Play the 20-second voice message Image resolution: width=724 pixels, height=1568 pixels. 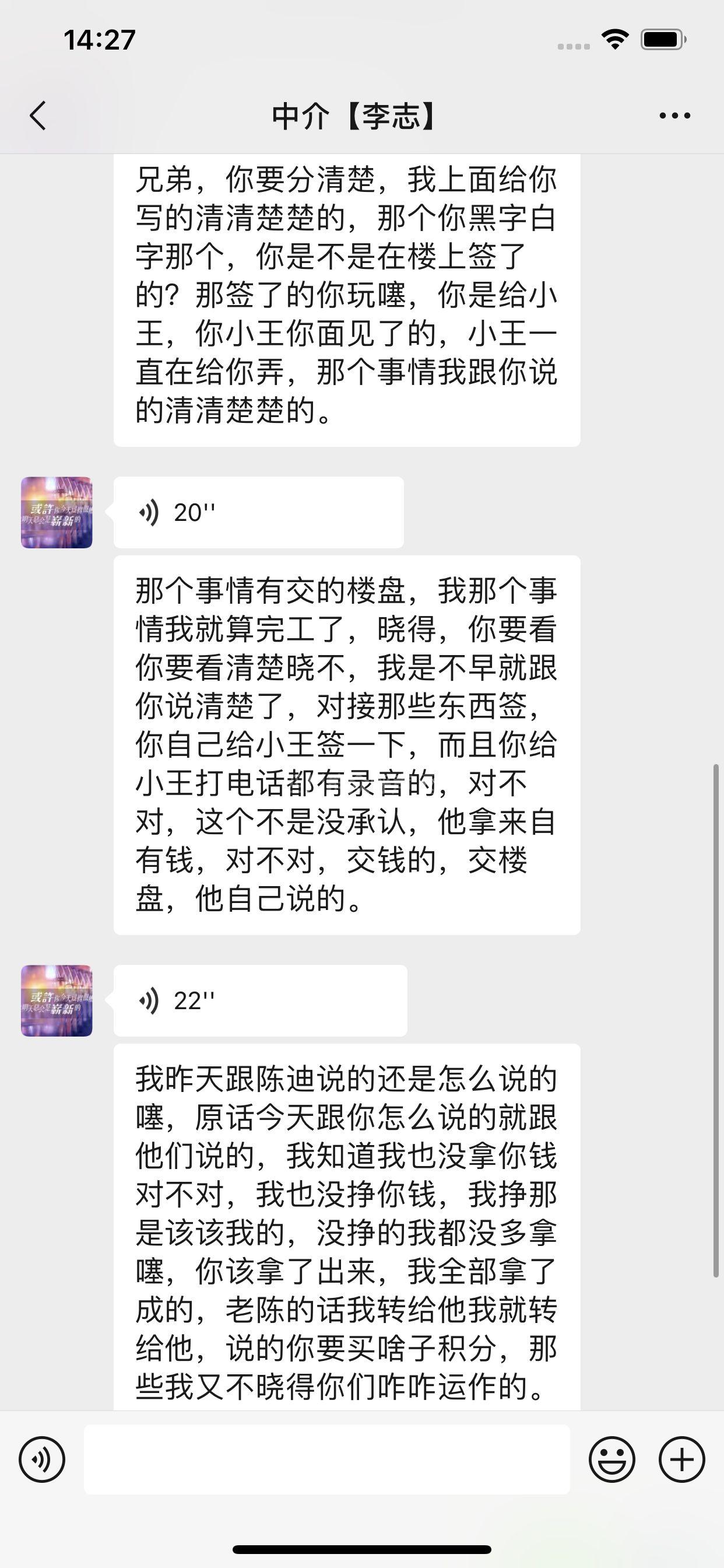click(258, 513)
